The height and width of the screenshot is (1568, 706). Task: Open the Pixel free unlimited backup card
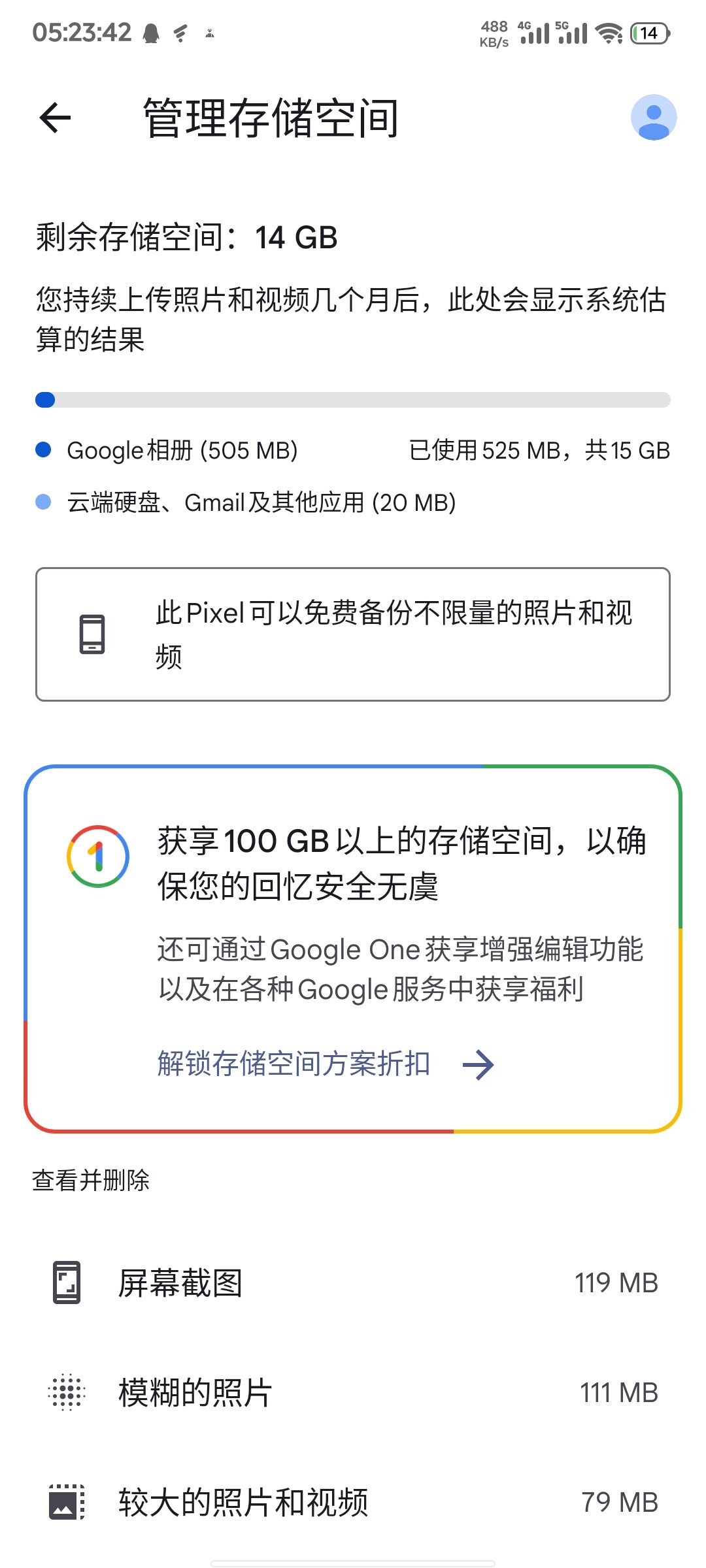pyautogui.click(x=353, y=634)
